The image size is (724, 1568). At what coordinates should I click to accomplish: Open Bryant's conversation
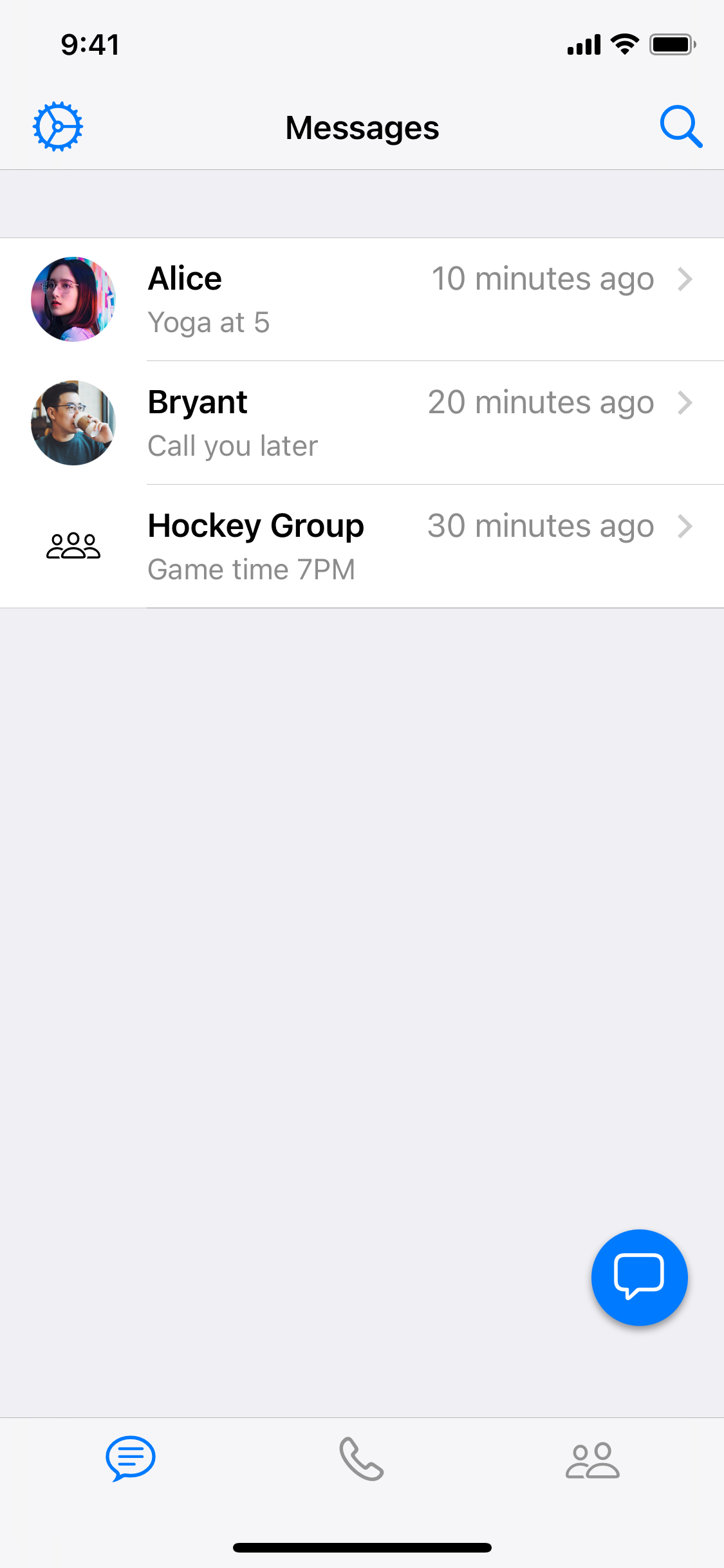pyautogui.click(x=362, y=423)
